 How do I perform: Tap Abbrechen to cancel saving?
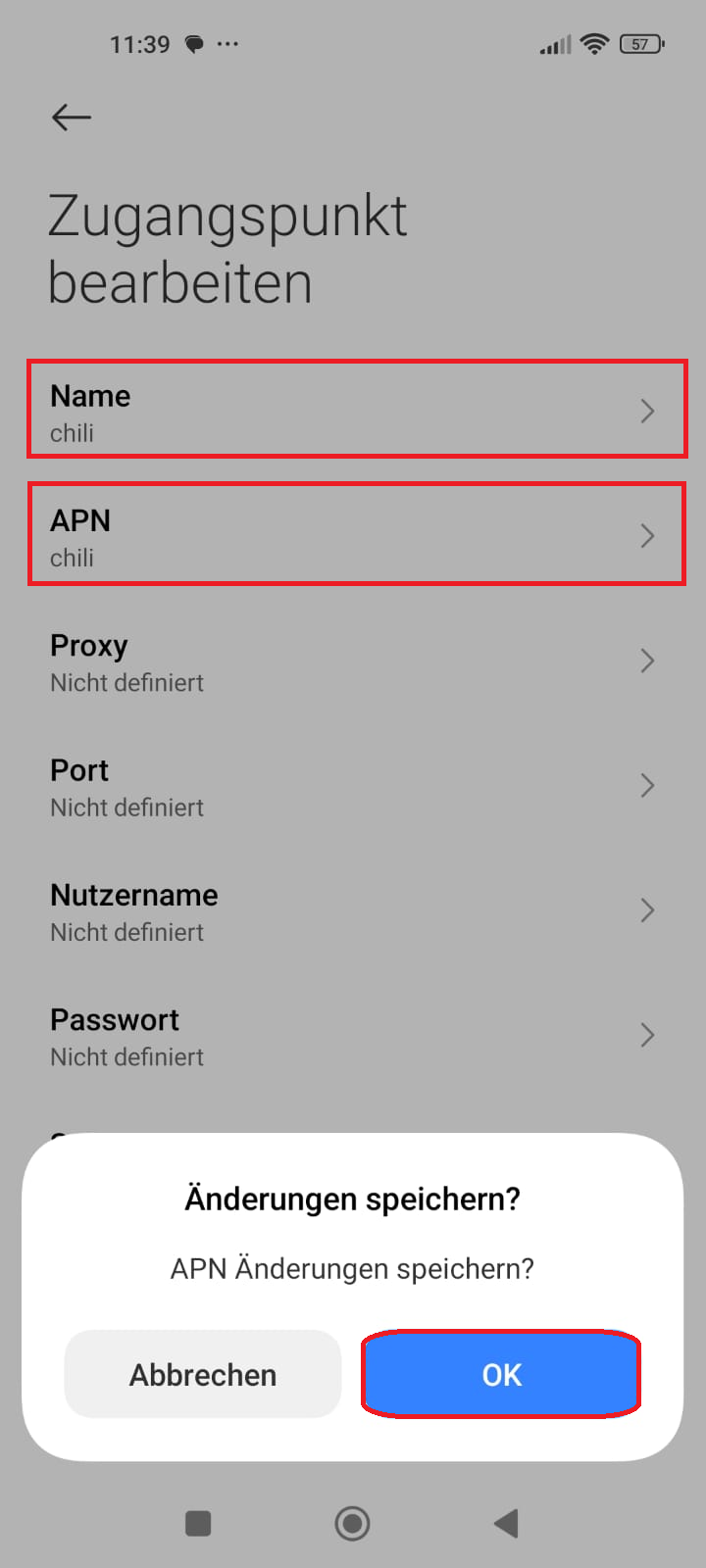(x=203, y=1374)
